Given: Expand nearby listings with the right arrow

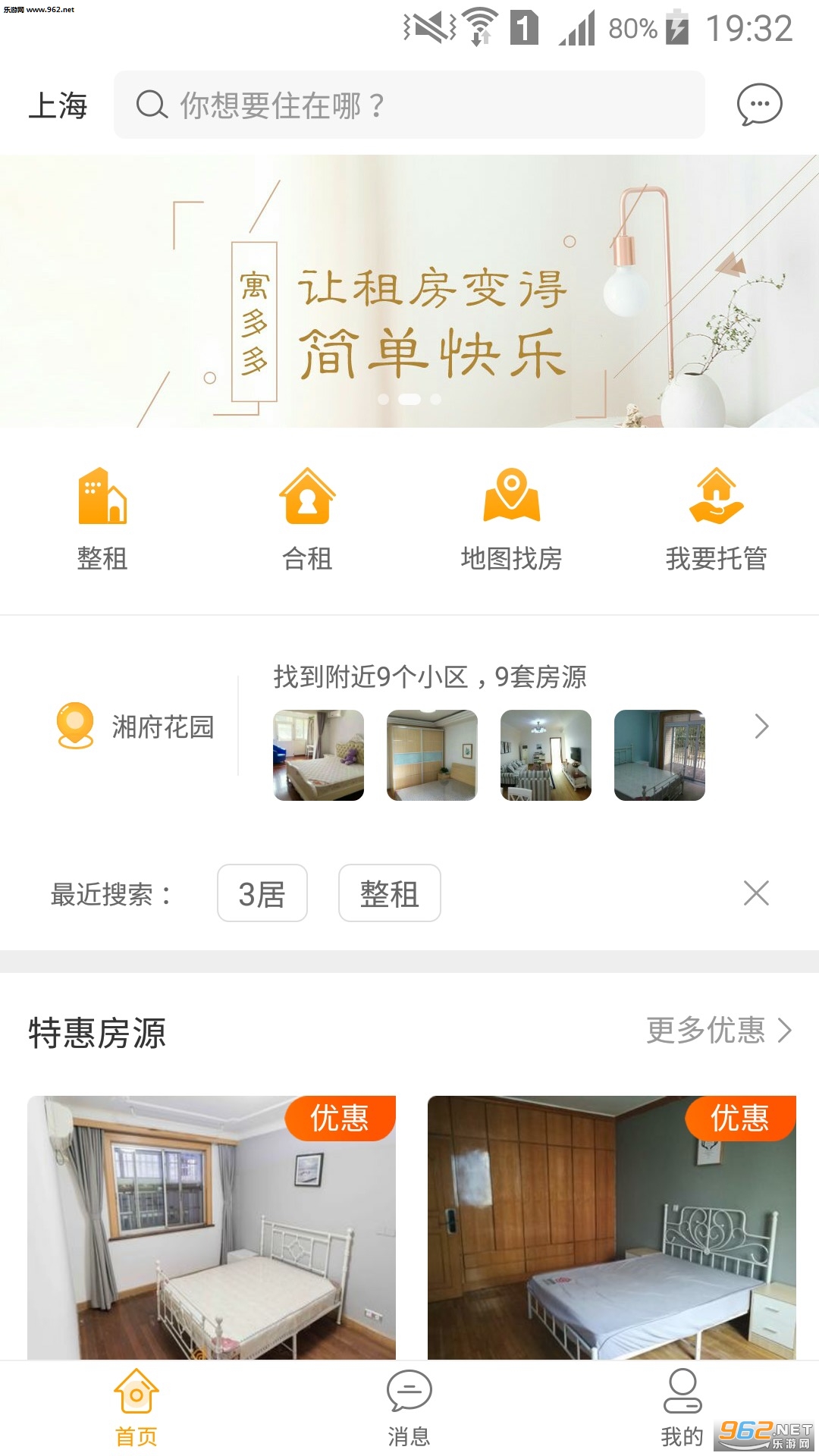Looking at the screenshot, I should click(761, 726).
